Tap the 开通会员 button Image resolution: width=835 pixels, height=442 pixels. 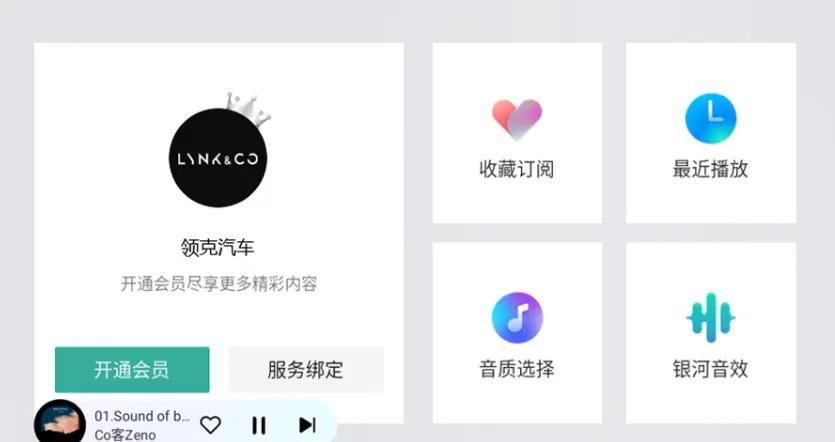[132, 369]
